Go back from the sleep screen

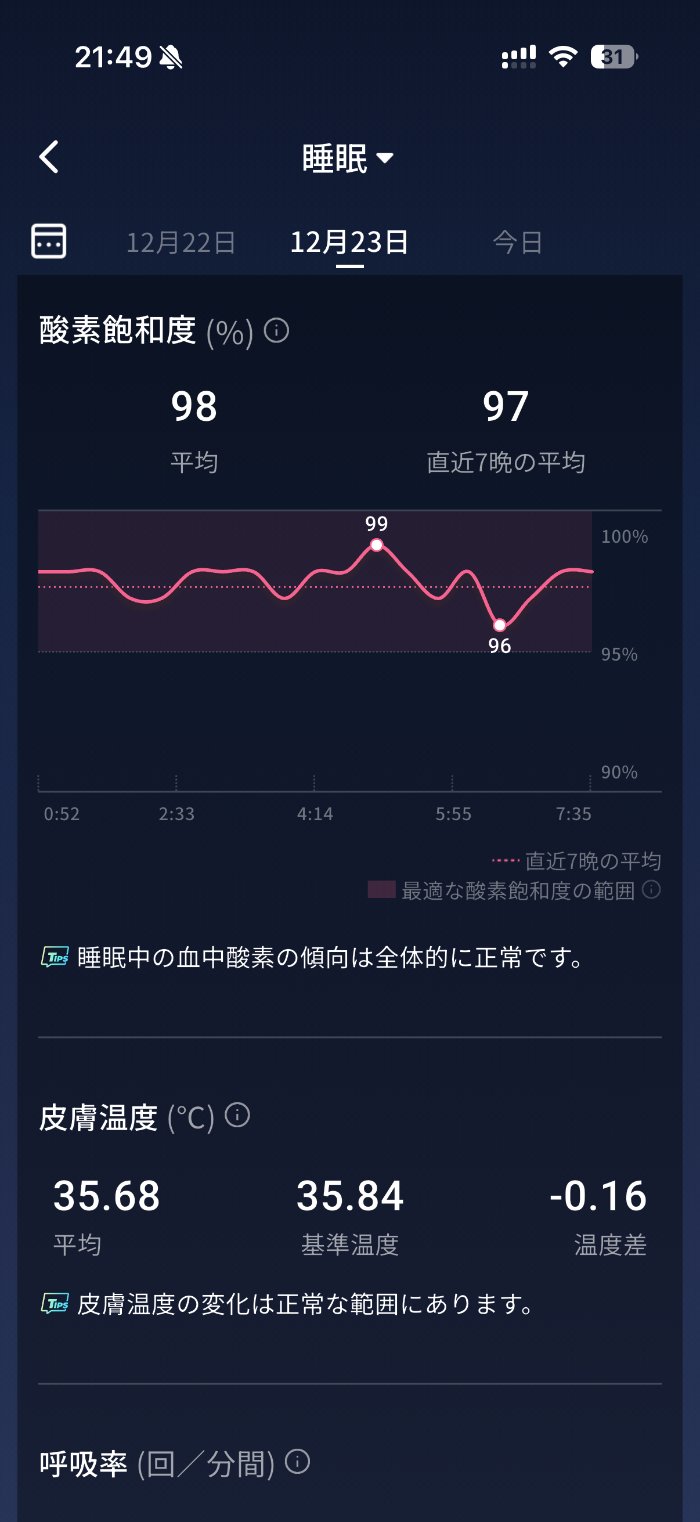point(49,157)
